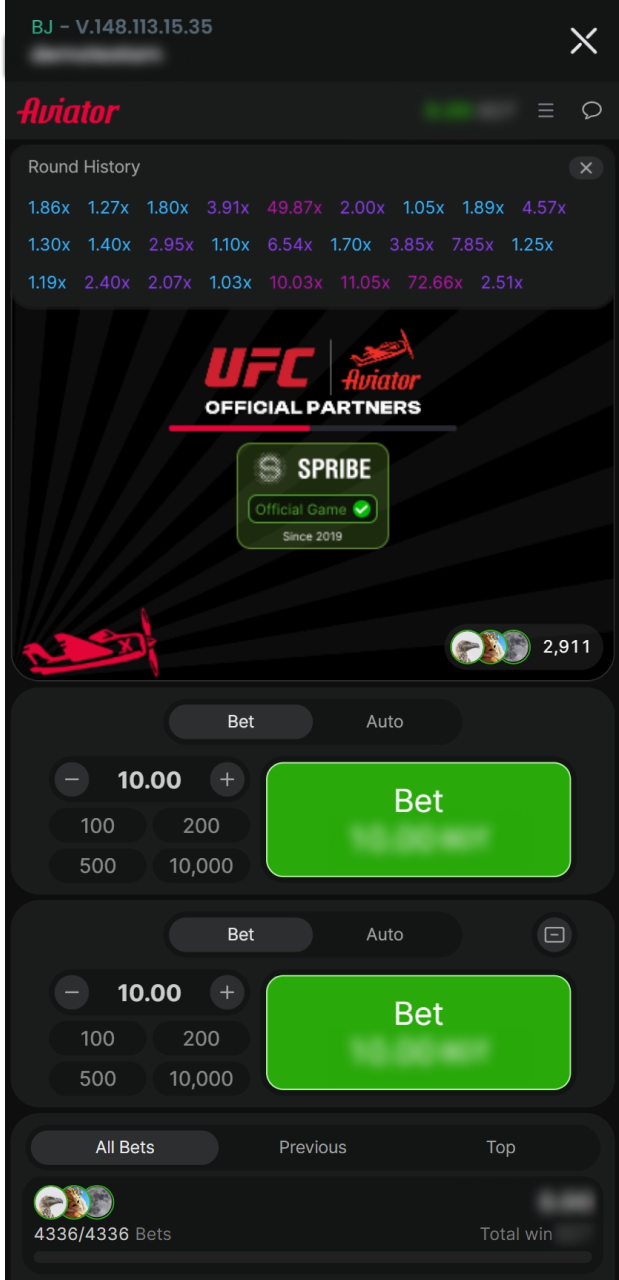The width and height of the screenshot is (619, 1280).
Task: Switch to Auto in the first bet panel
Action: click(x=385, y=722)
